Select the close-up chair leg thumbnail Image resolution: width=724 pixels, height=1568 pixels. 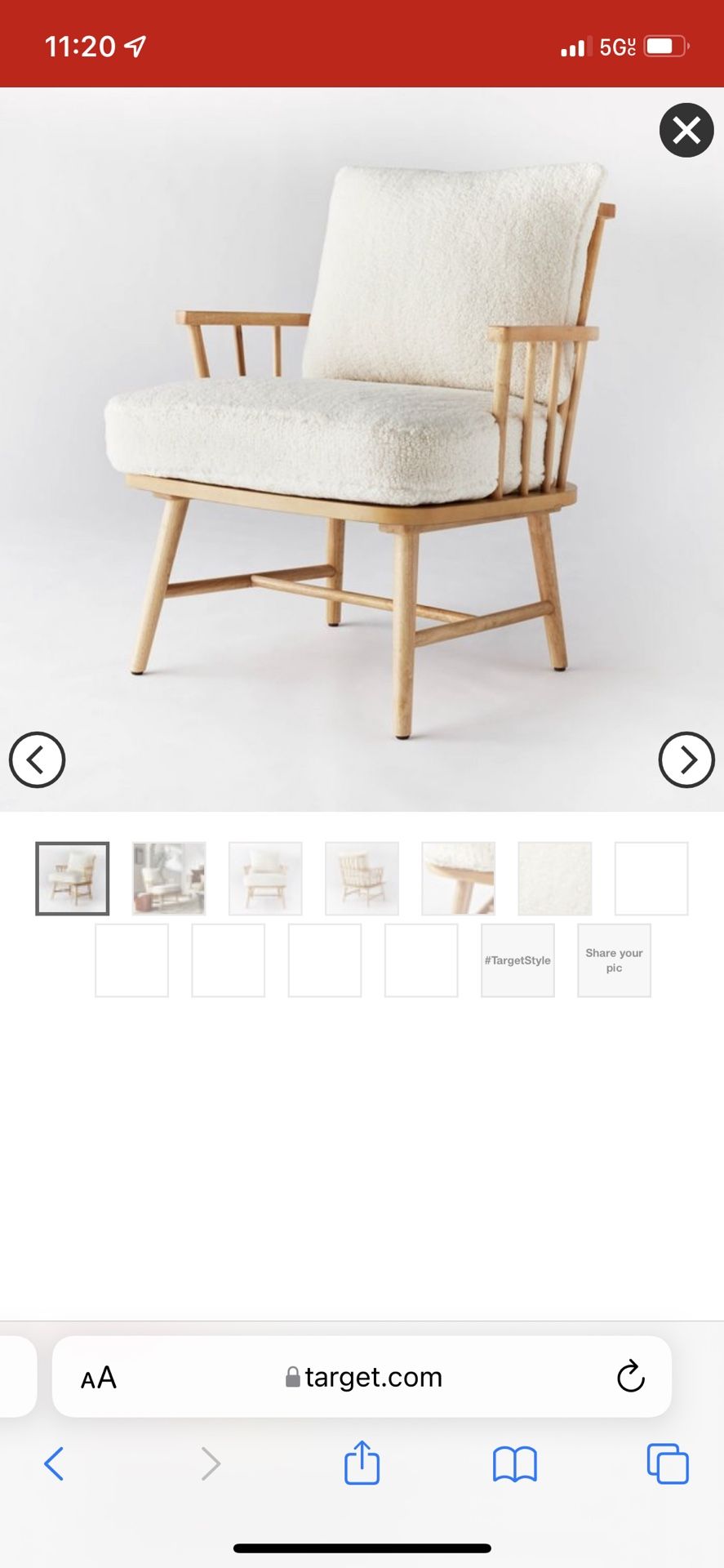point(458,879)
